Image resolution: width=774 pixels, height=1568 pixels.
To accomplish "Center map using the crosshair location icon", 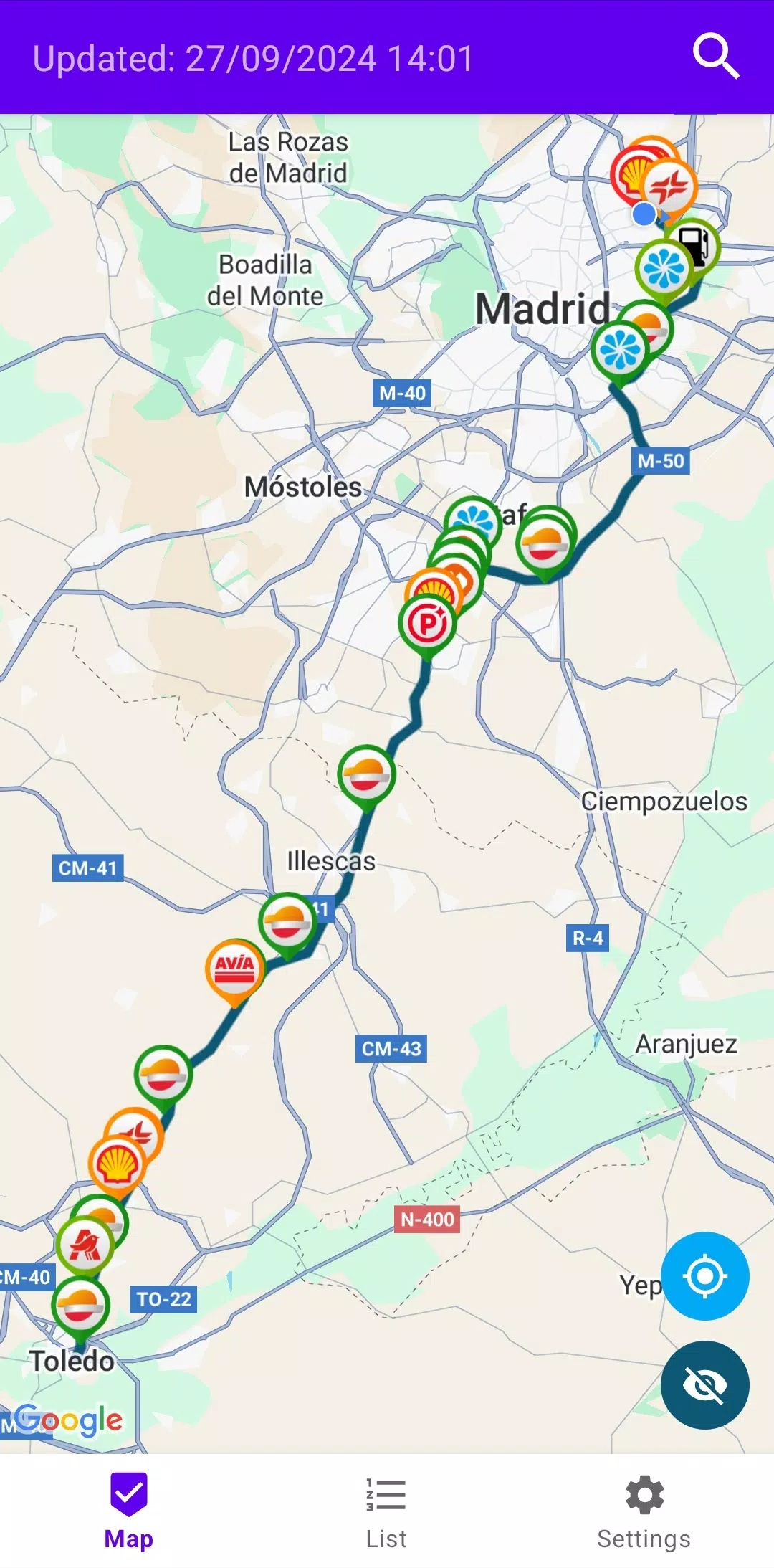I will pyautogui.click(x=705, y=1275).
